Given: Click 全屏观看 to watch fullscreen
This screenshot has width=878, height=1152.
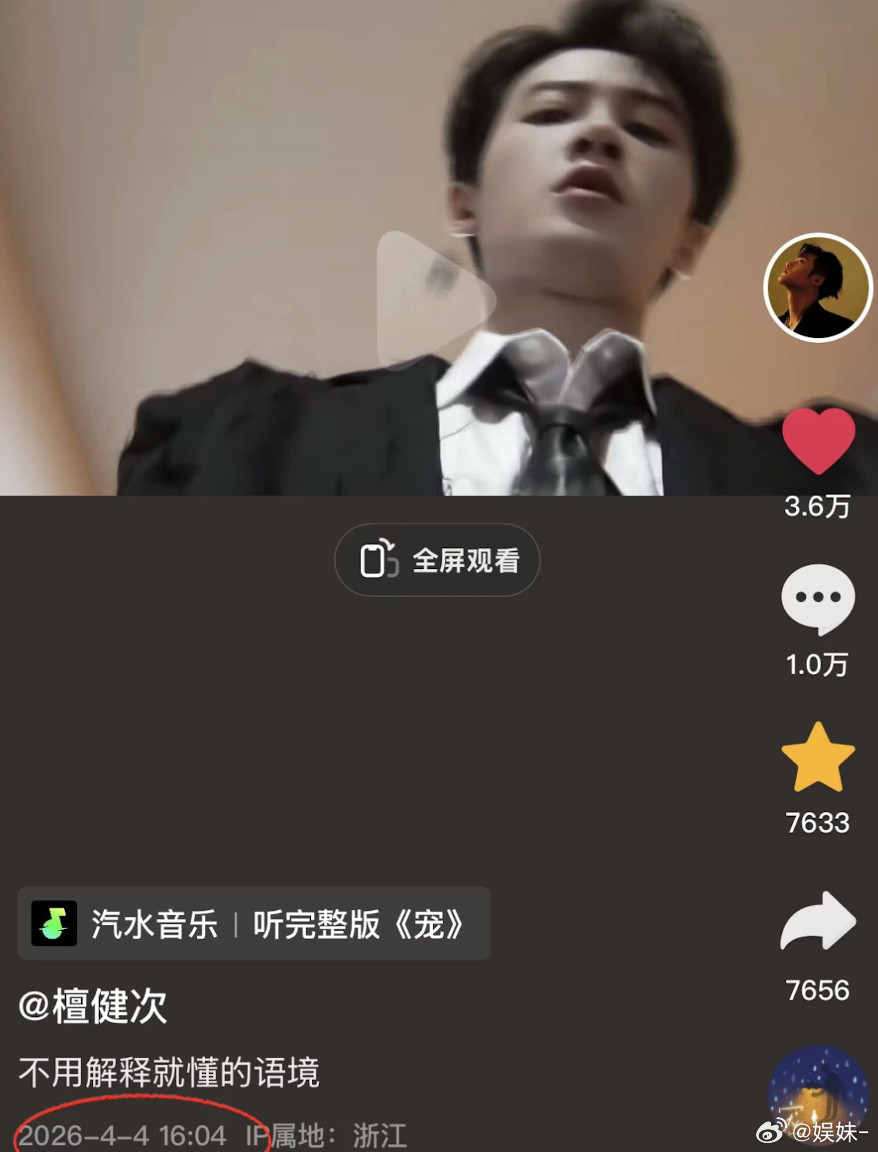Looking at the screenshot, I should point(463,561).
